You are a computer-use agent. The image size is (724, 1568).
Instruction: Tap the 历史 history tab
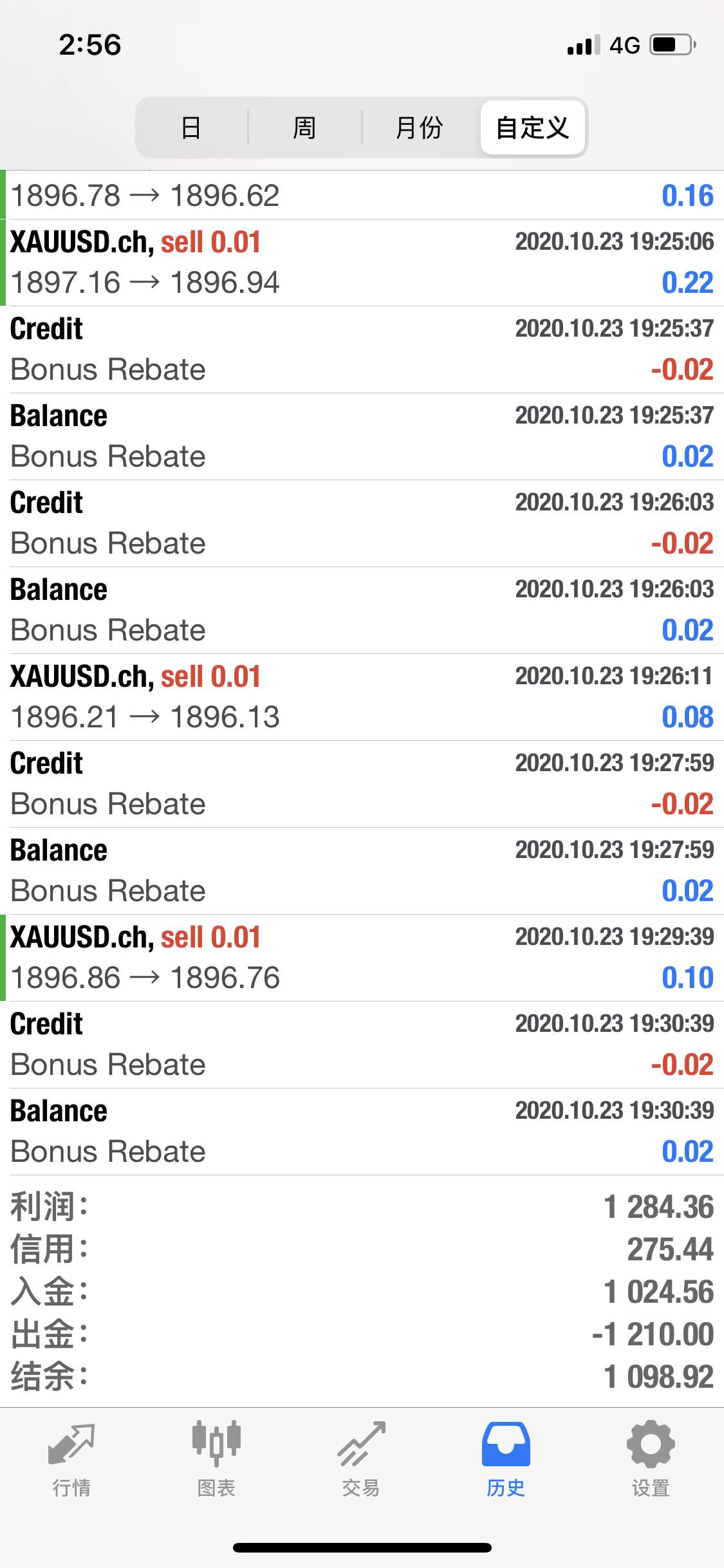click(506, 1459)
